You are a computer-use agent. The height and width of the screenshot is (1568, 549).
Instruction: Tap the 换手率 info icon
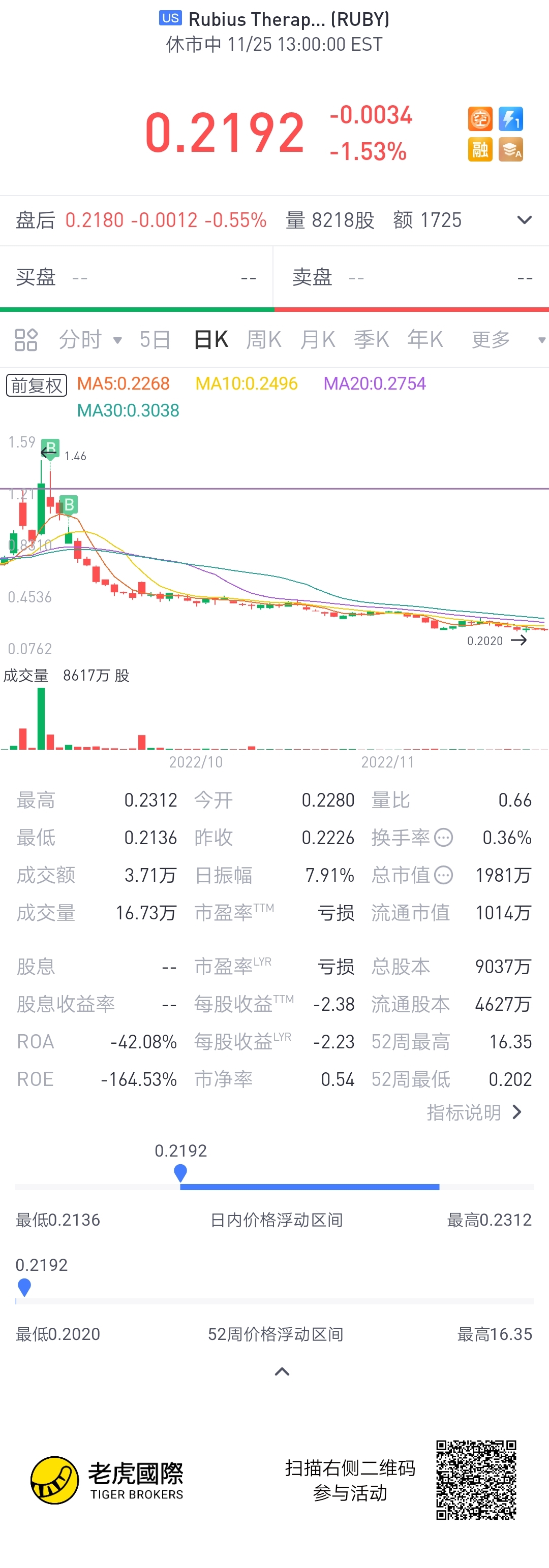444,838
